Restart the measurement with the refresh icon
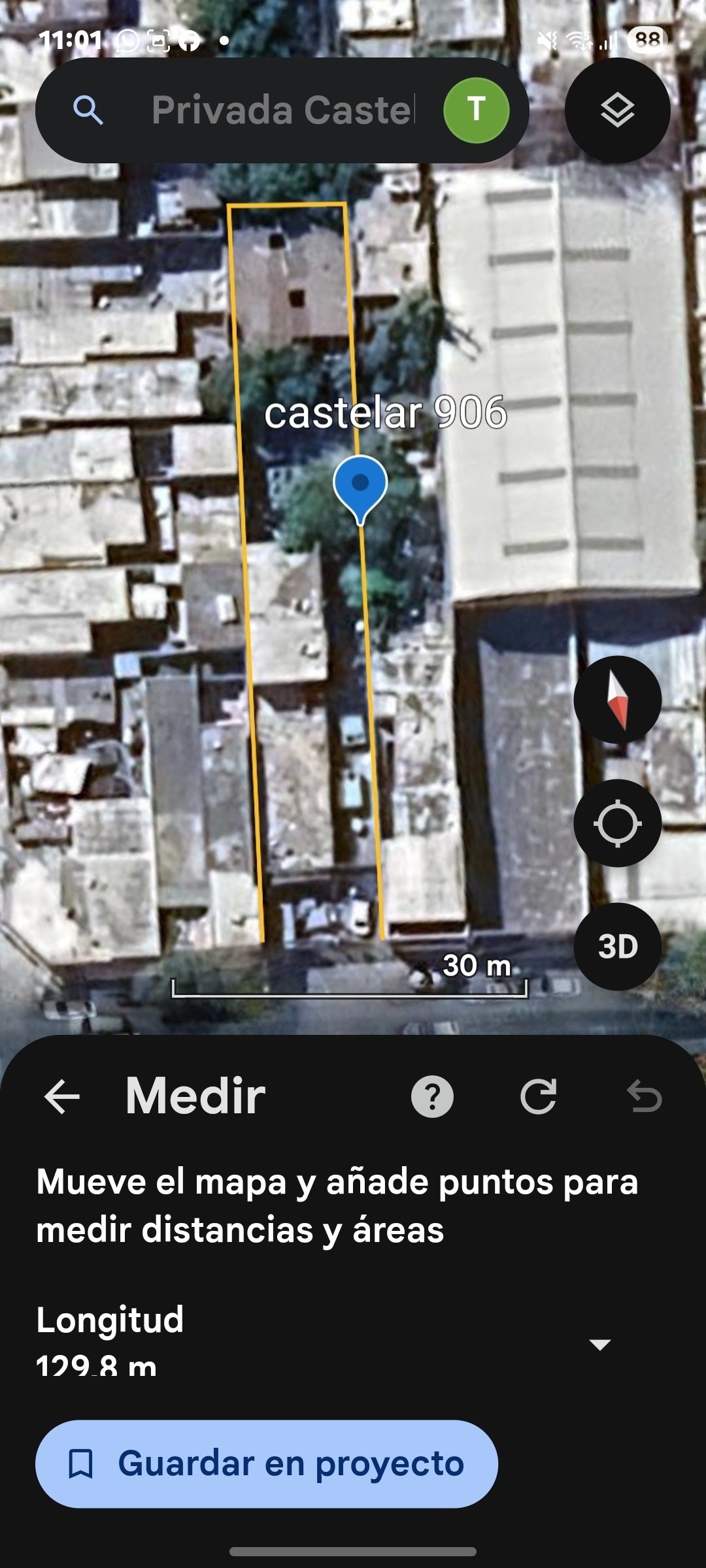706x1568 pixels. 538,1096
